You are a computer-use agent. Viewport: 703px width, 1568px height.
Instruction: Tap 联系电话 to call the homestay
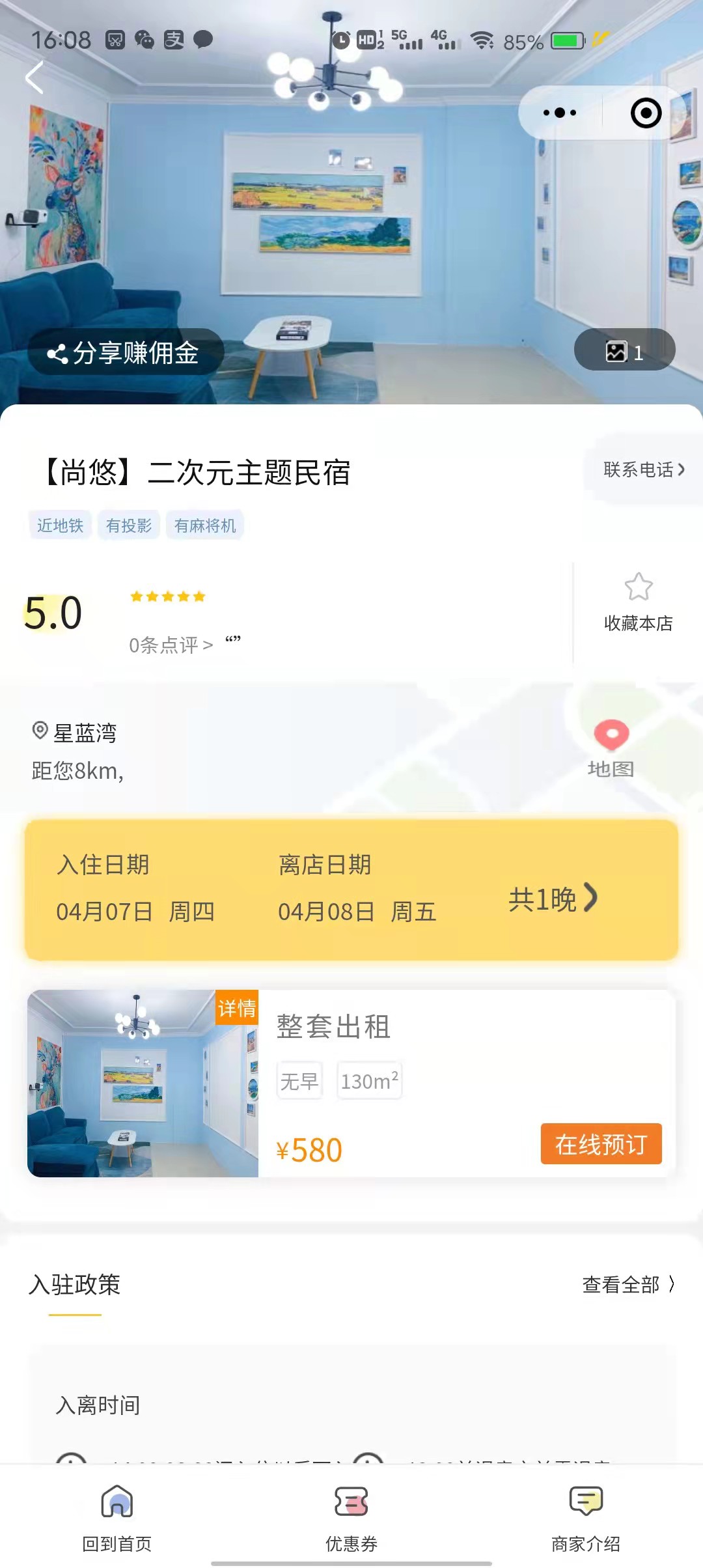643,469
